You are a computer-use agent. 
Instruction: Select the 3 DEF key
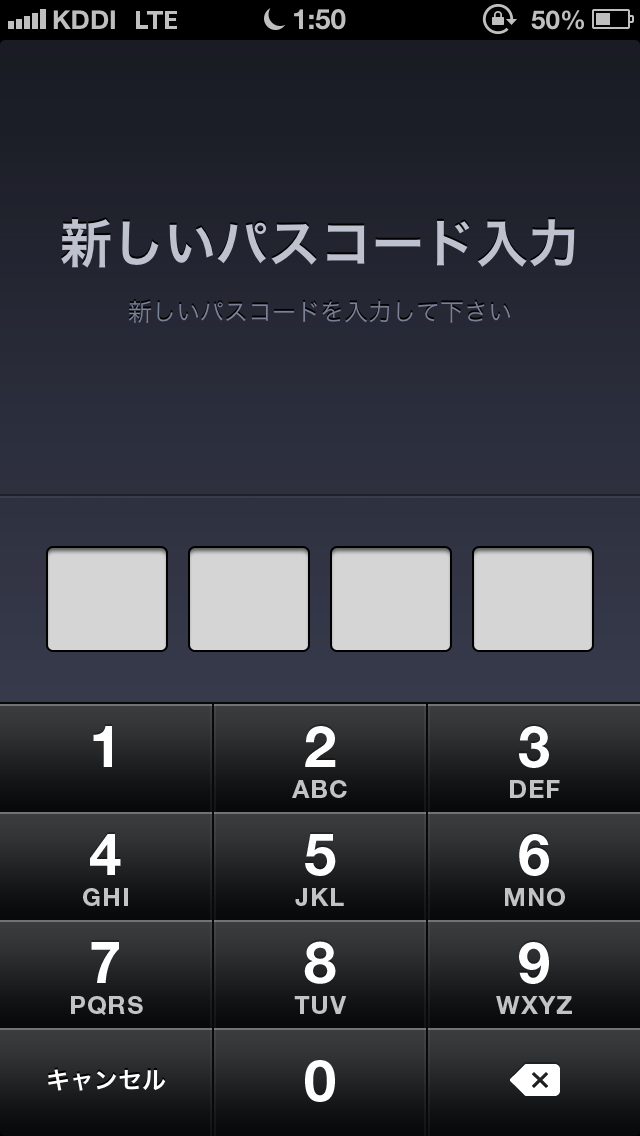pyautogui.click(x=534, y=758)
